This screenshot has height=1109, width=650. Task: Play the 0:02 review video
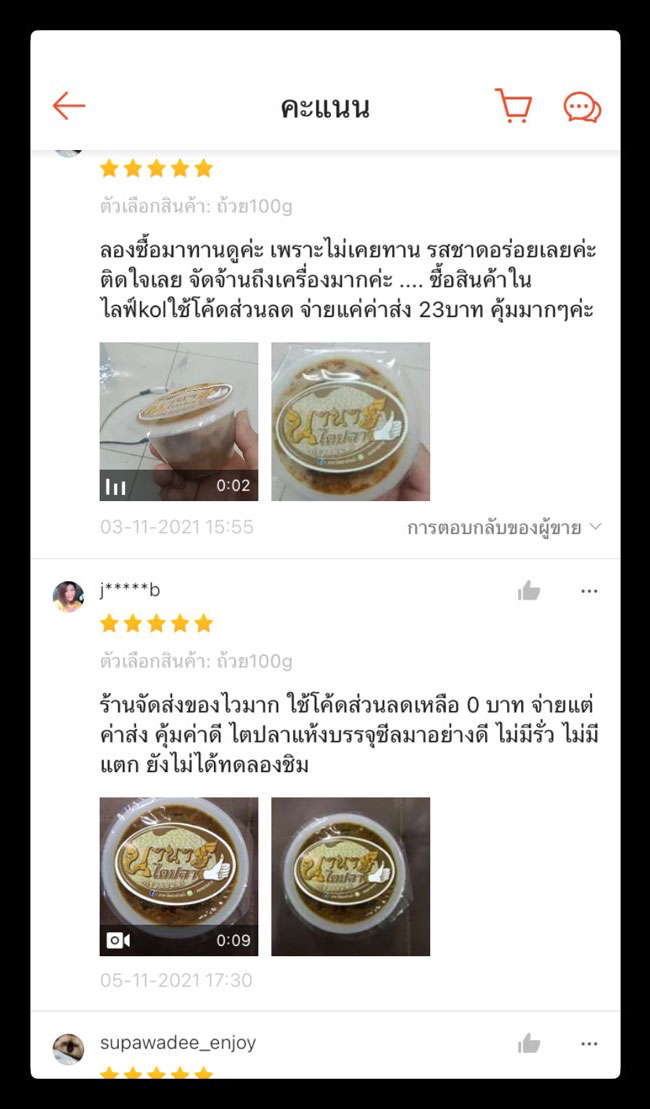click(179, 421)
